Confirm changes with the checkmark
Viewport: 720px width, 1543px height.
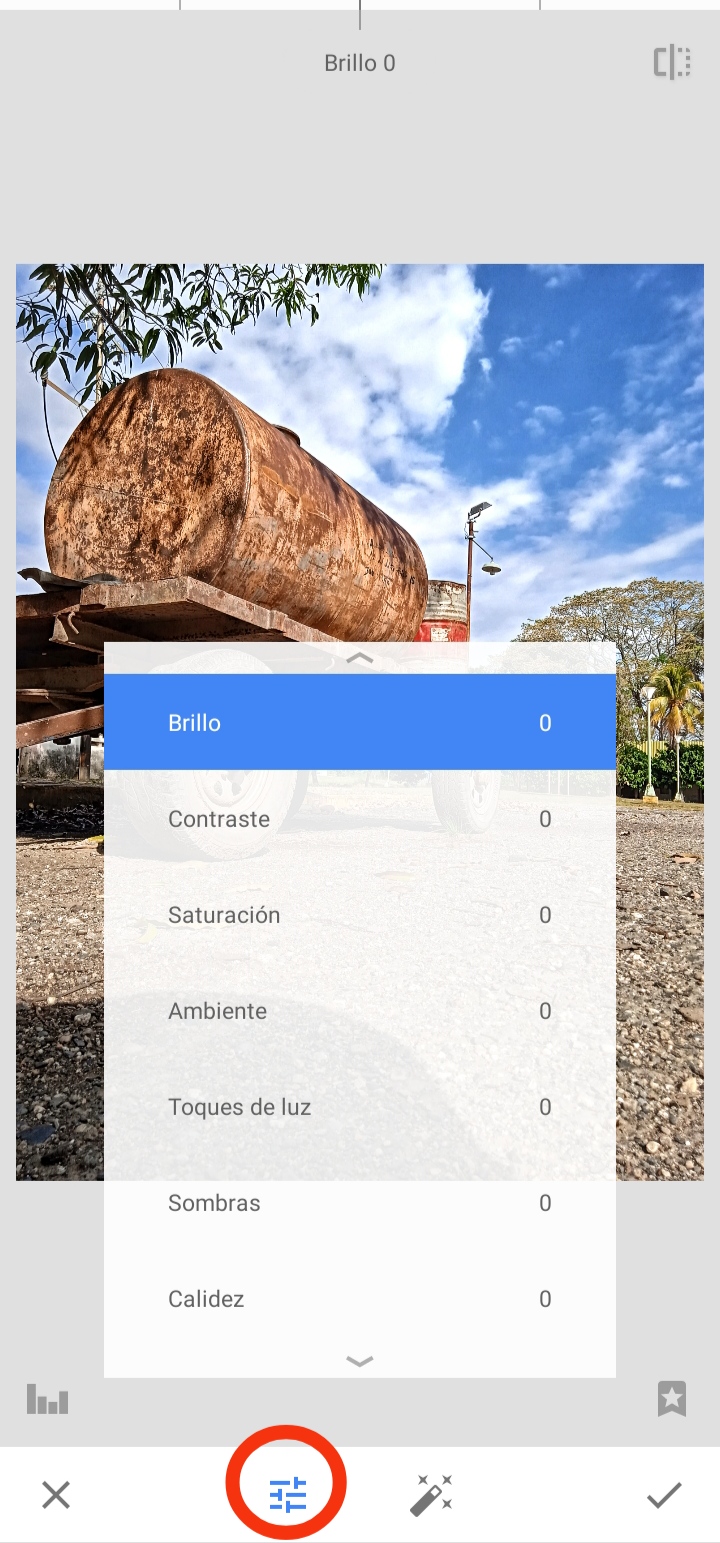[x=663, y=1495]
